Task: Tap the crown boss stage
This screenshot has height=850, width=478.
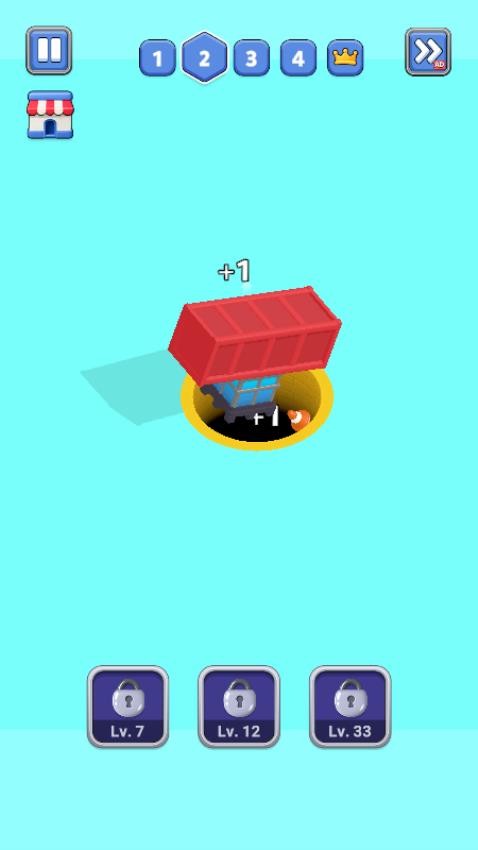Action: coord(345,58)
